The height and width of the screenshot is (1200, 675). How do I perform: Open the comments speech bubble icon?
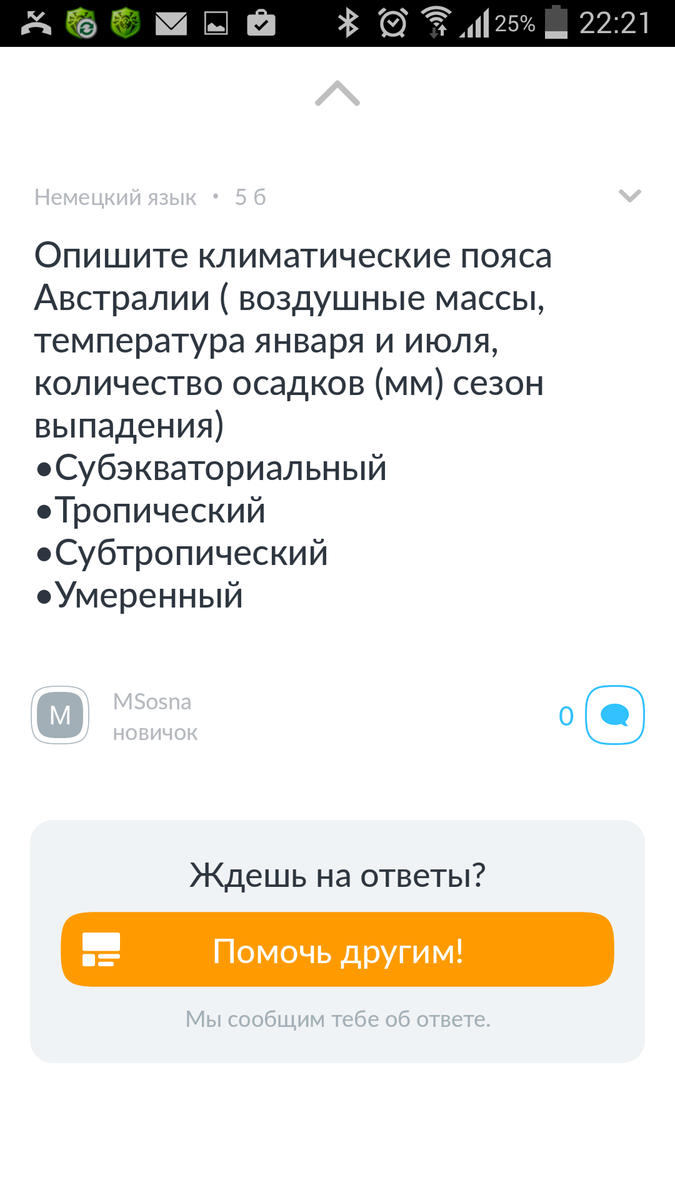coord(614,715)
